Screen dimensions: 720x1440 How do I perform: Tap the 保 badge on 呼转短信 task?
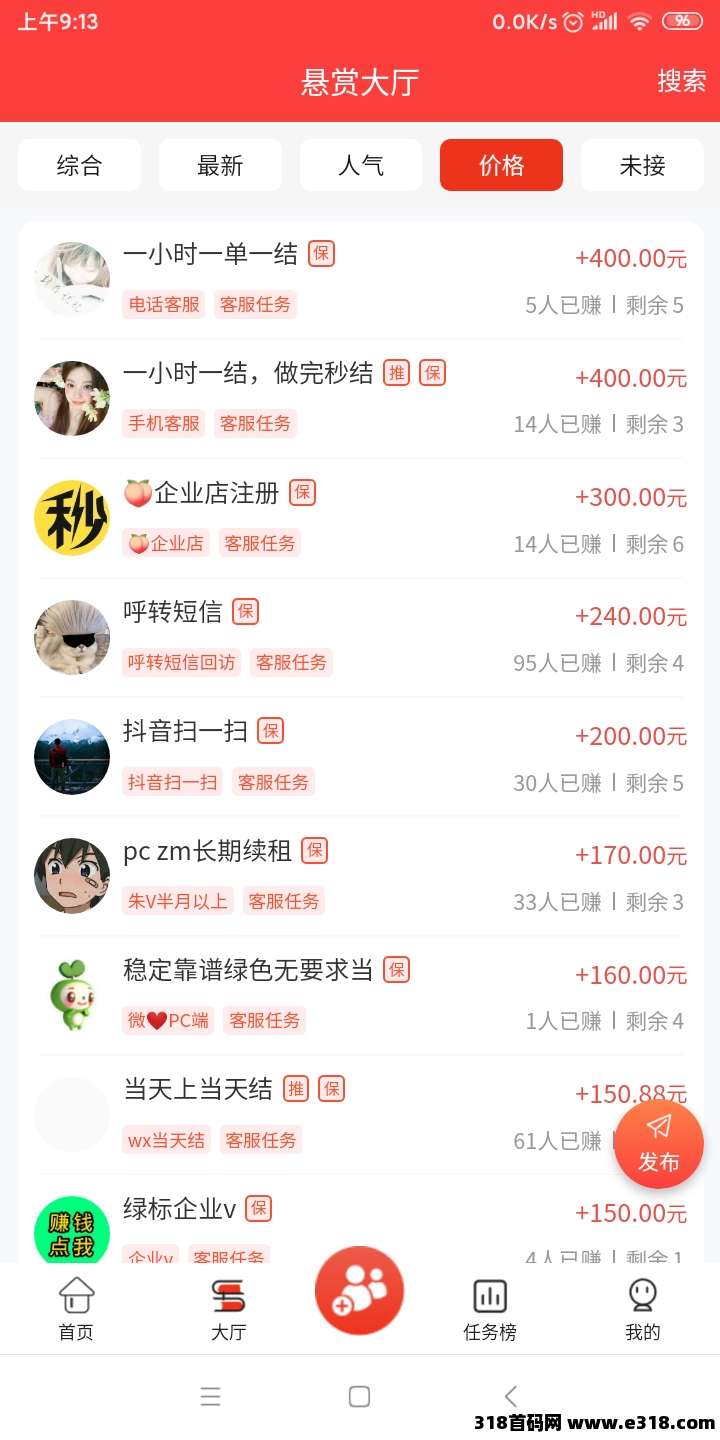pyautogui.click(x=245, y=611)
